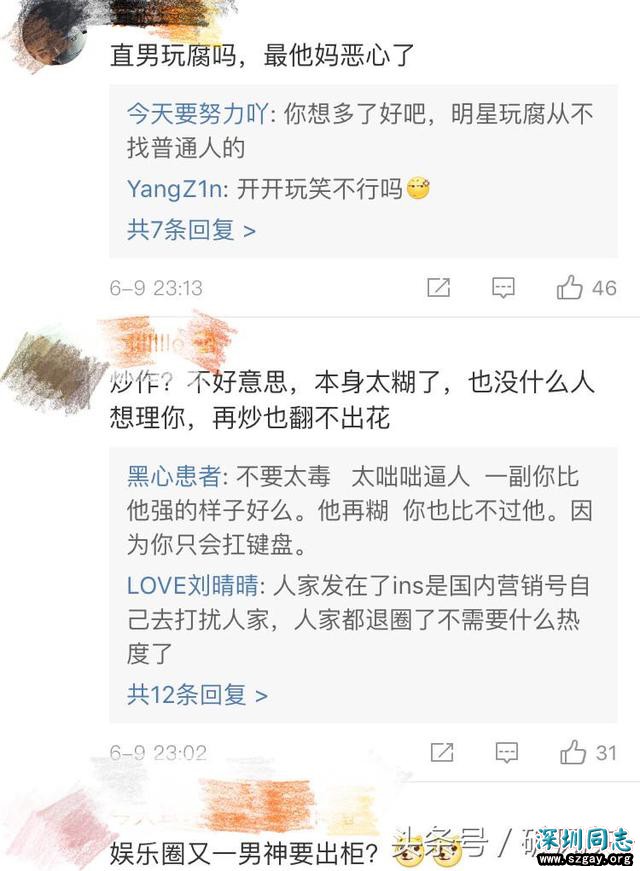The height and width of the screenshot is (871, 640).
Task: Expand the 共7条回复 replies link
Action: click(x=191, y=230)
